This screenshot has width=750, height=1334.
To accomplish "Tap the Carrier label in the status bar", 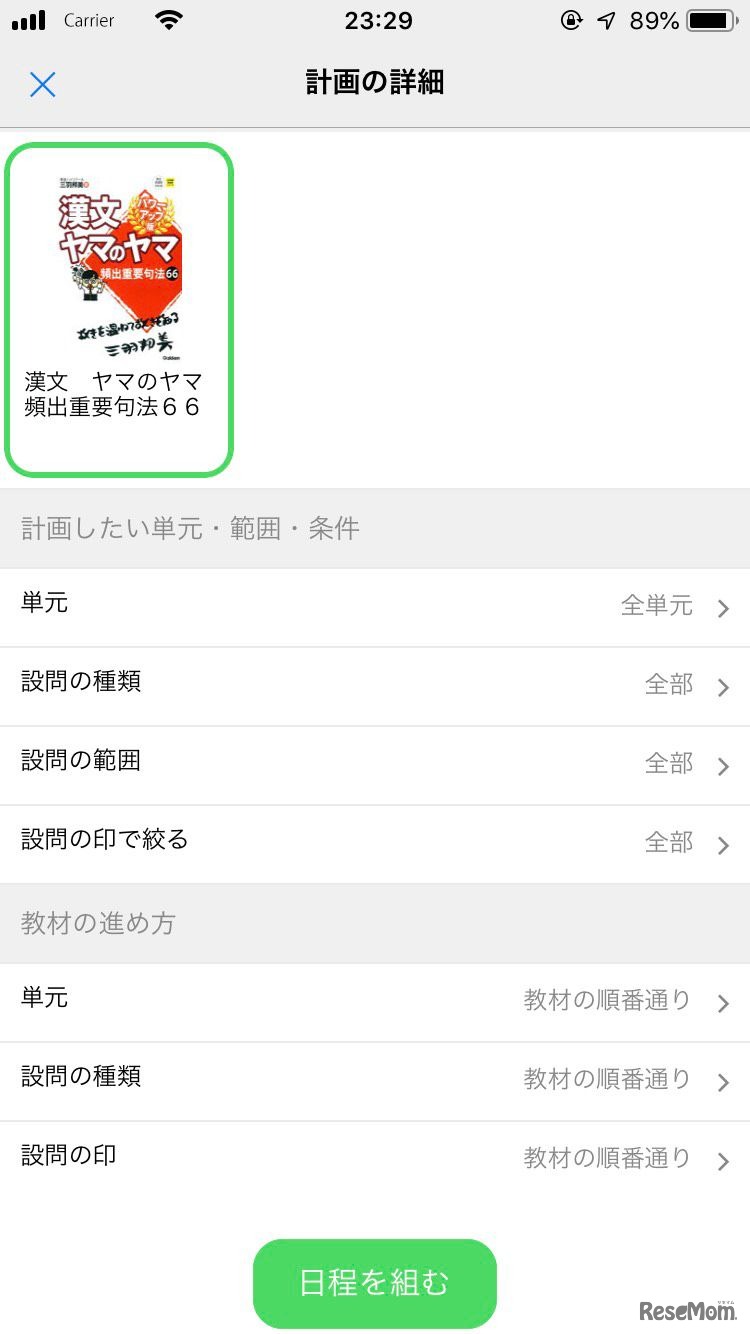I will (x=89, y=20).
